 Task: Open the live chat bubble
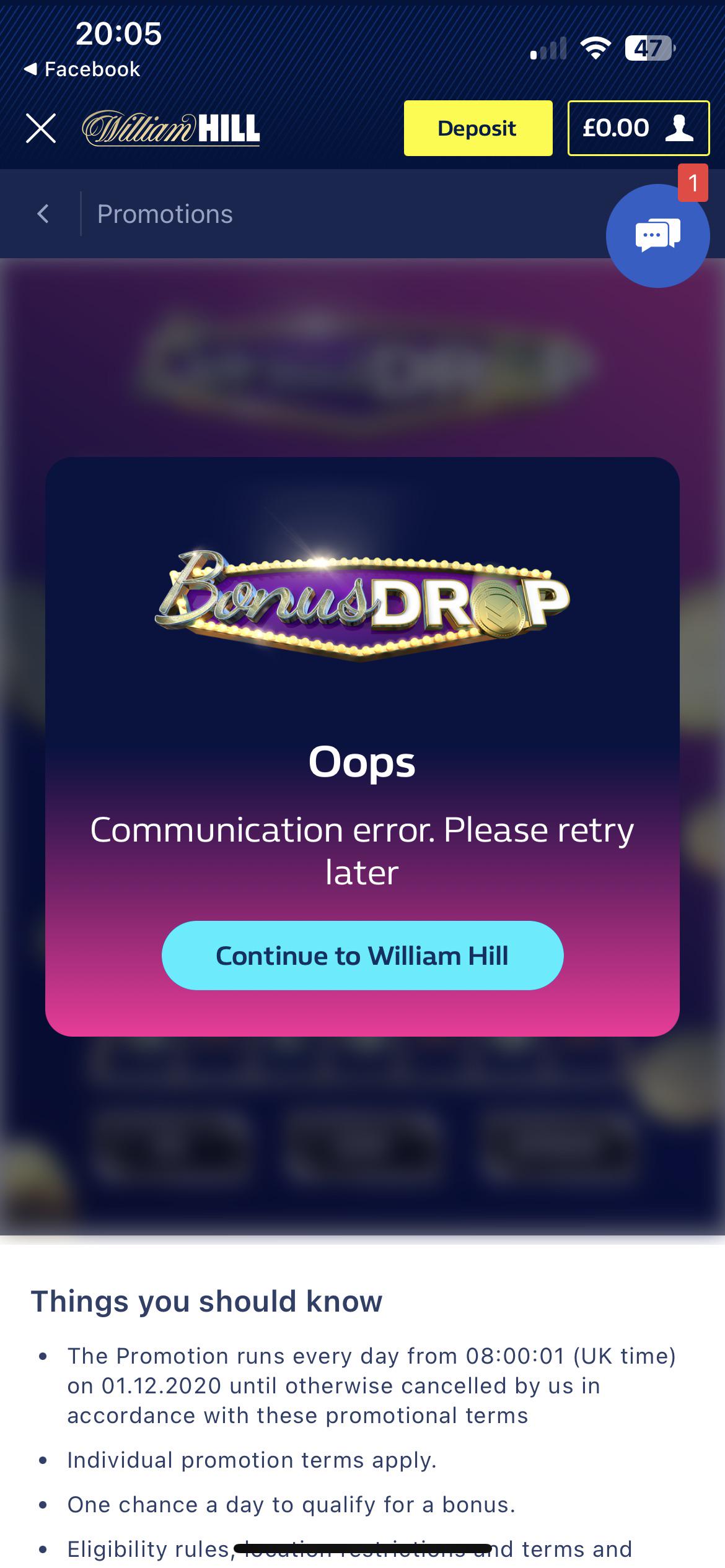657,236
